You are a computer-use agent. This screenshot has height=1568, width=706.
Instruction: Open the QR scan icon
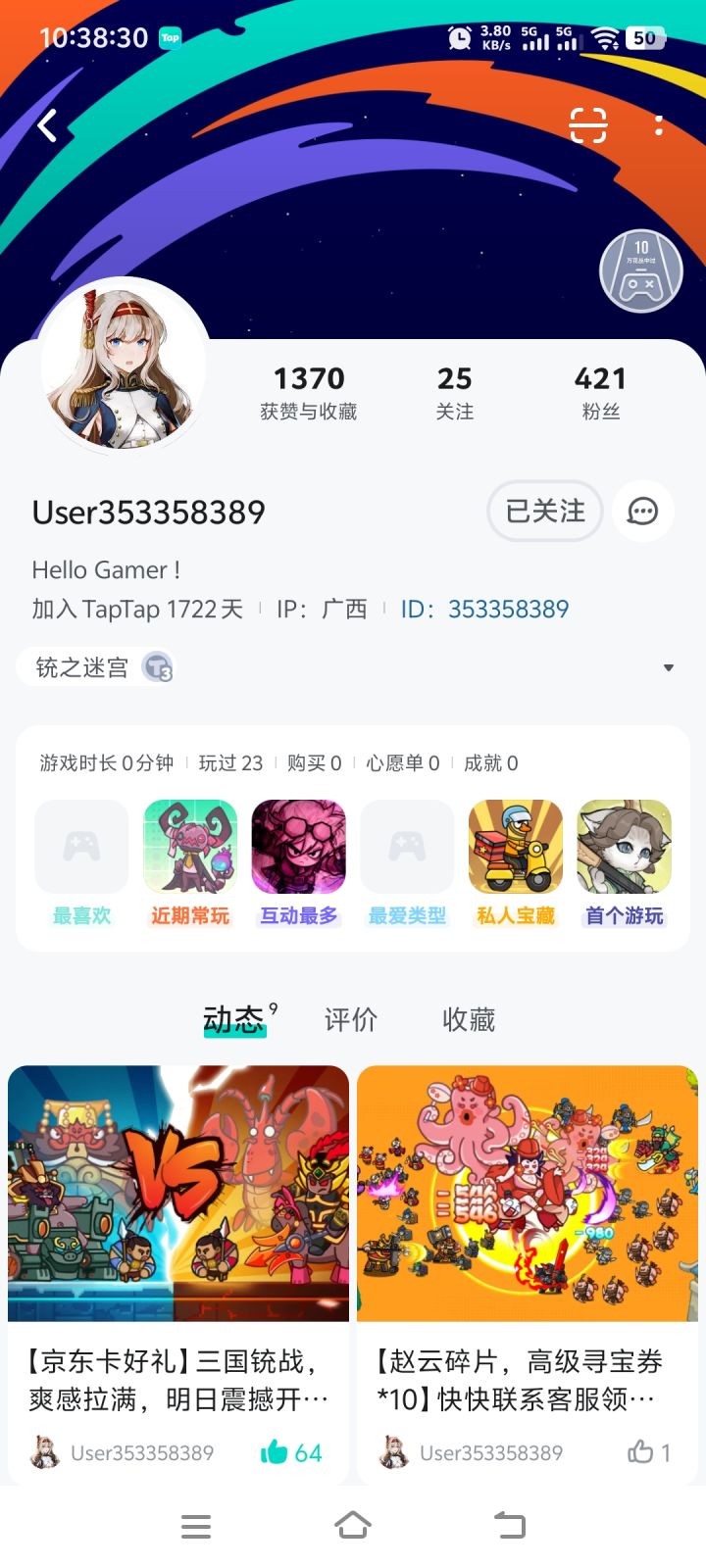point(586,125)
